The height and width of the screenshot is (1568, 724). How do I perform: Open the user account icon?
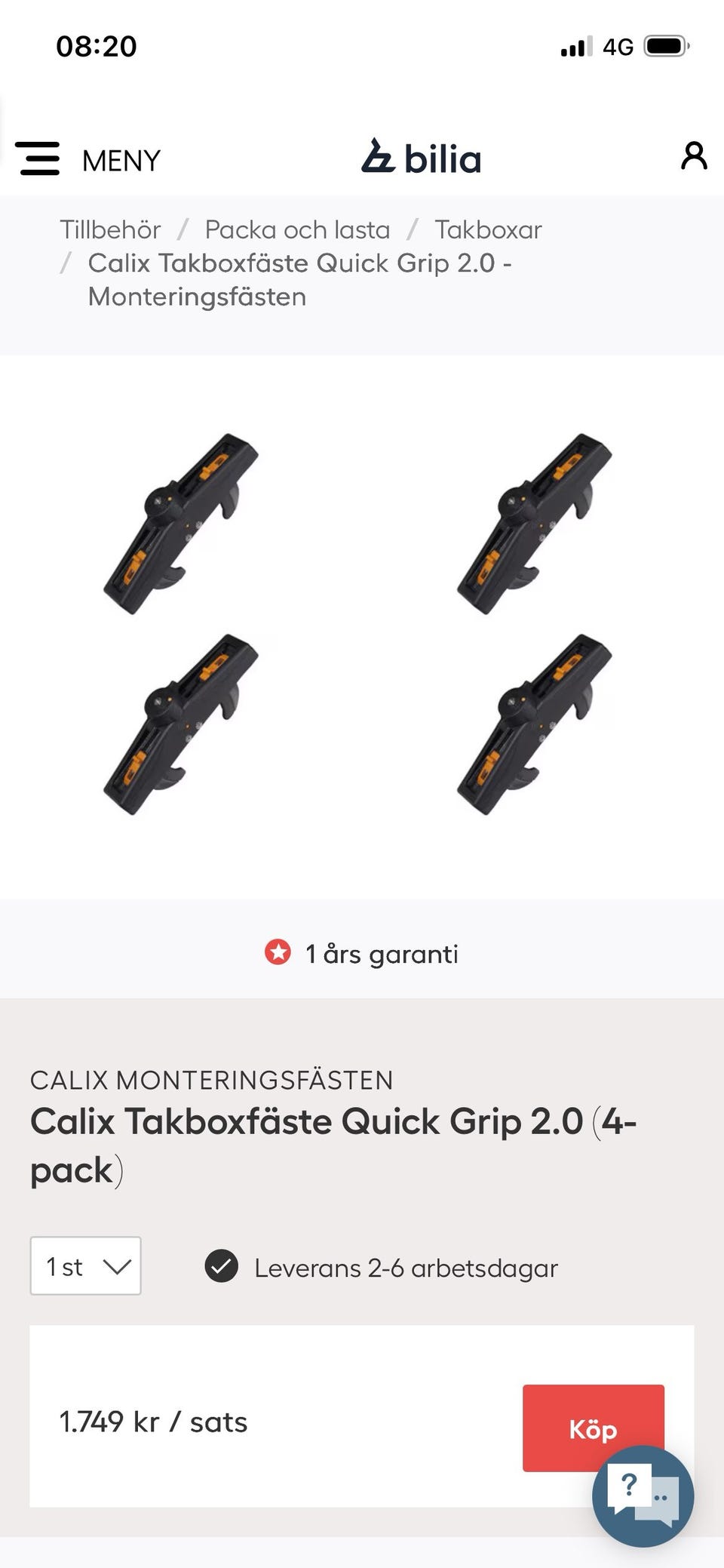(x=693, y=156)
